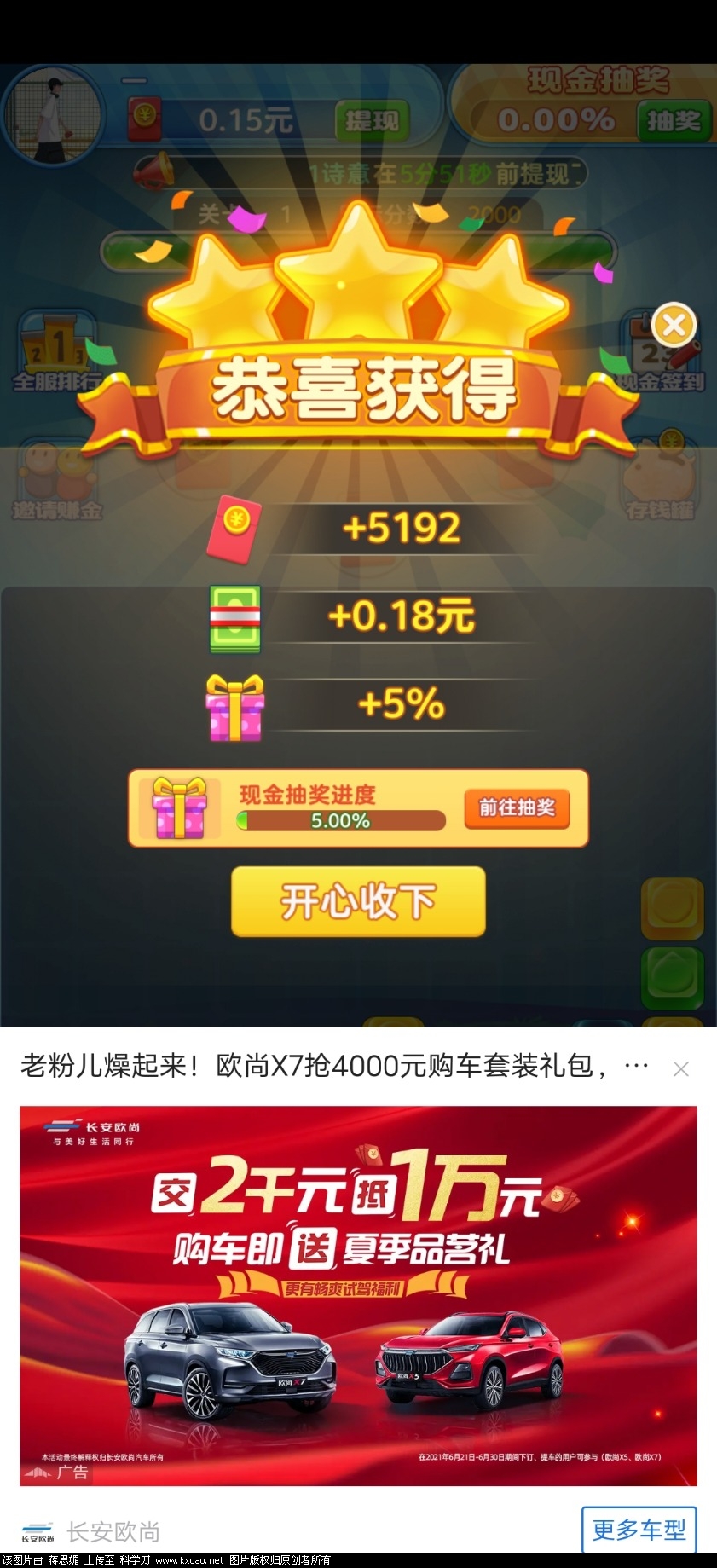Dismiss the 欧尚X7 ad banner
Viewport: 717px width, 1568px height.
coord(680,1069)
